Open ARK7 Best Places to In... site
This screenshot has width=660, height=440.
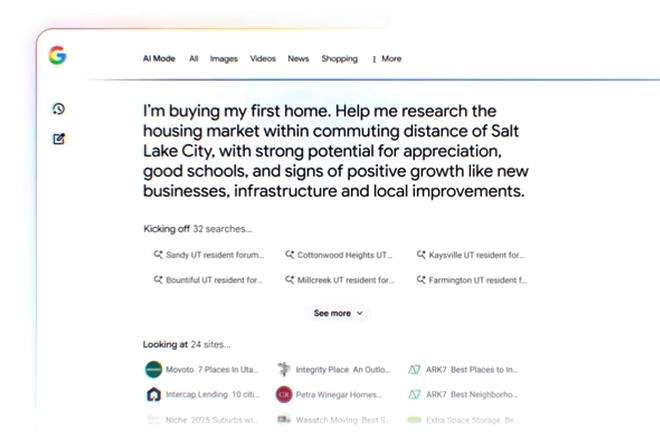point(463,369)
